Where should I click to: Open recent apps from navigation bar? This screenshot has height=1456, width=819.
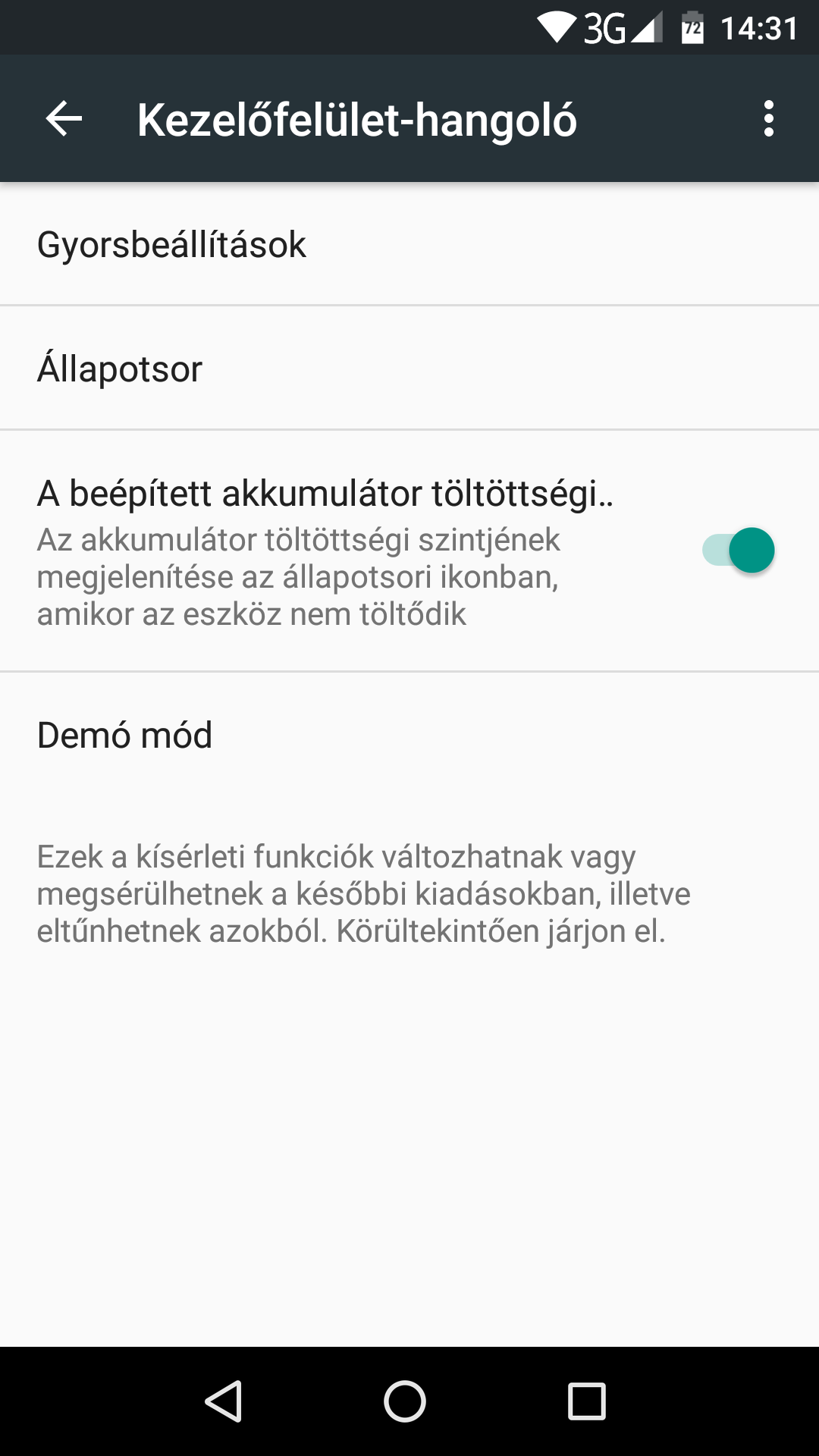click(587, 1401)
